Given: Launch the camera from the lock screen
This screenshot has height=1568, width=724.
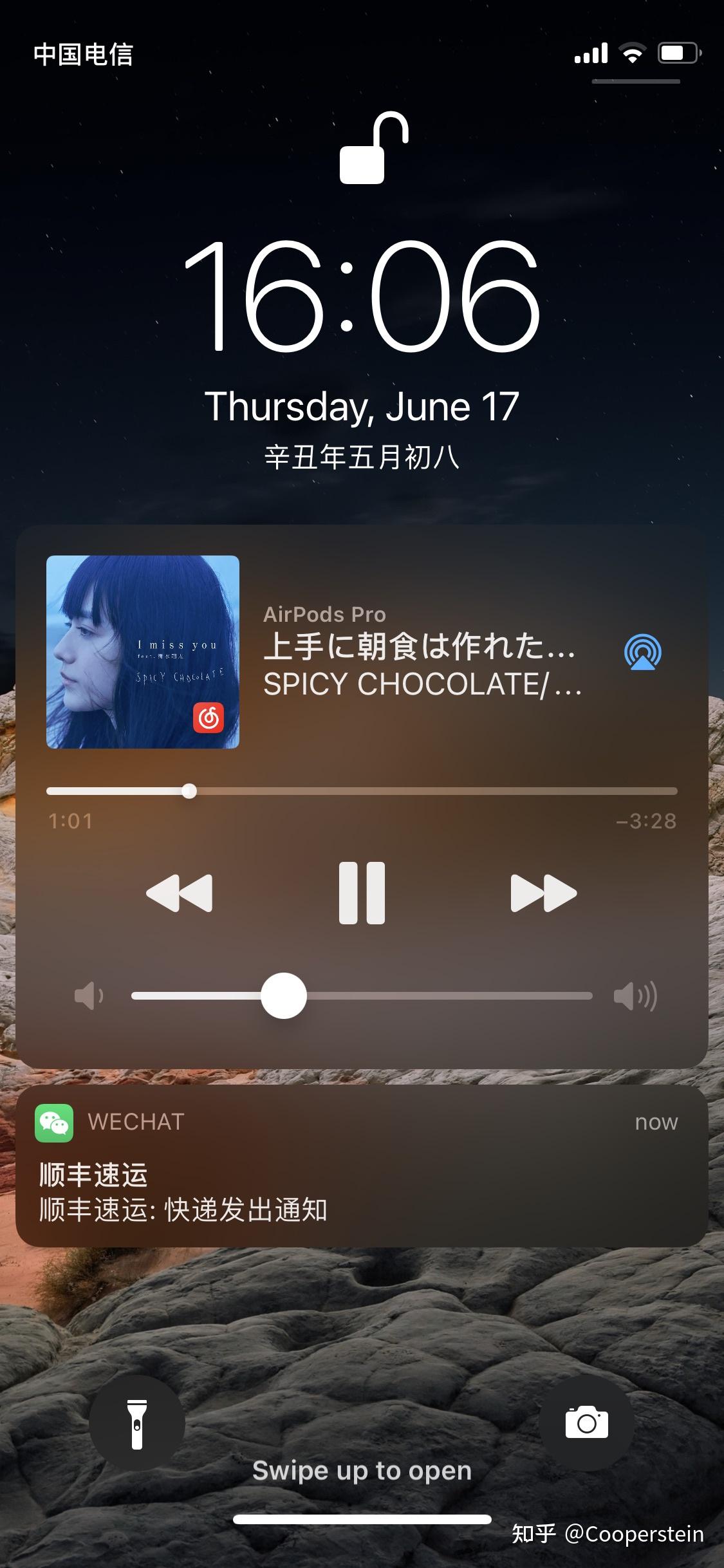Looking at the screenshot, I should 586,1422.
